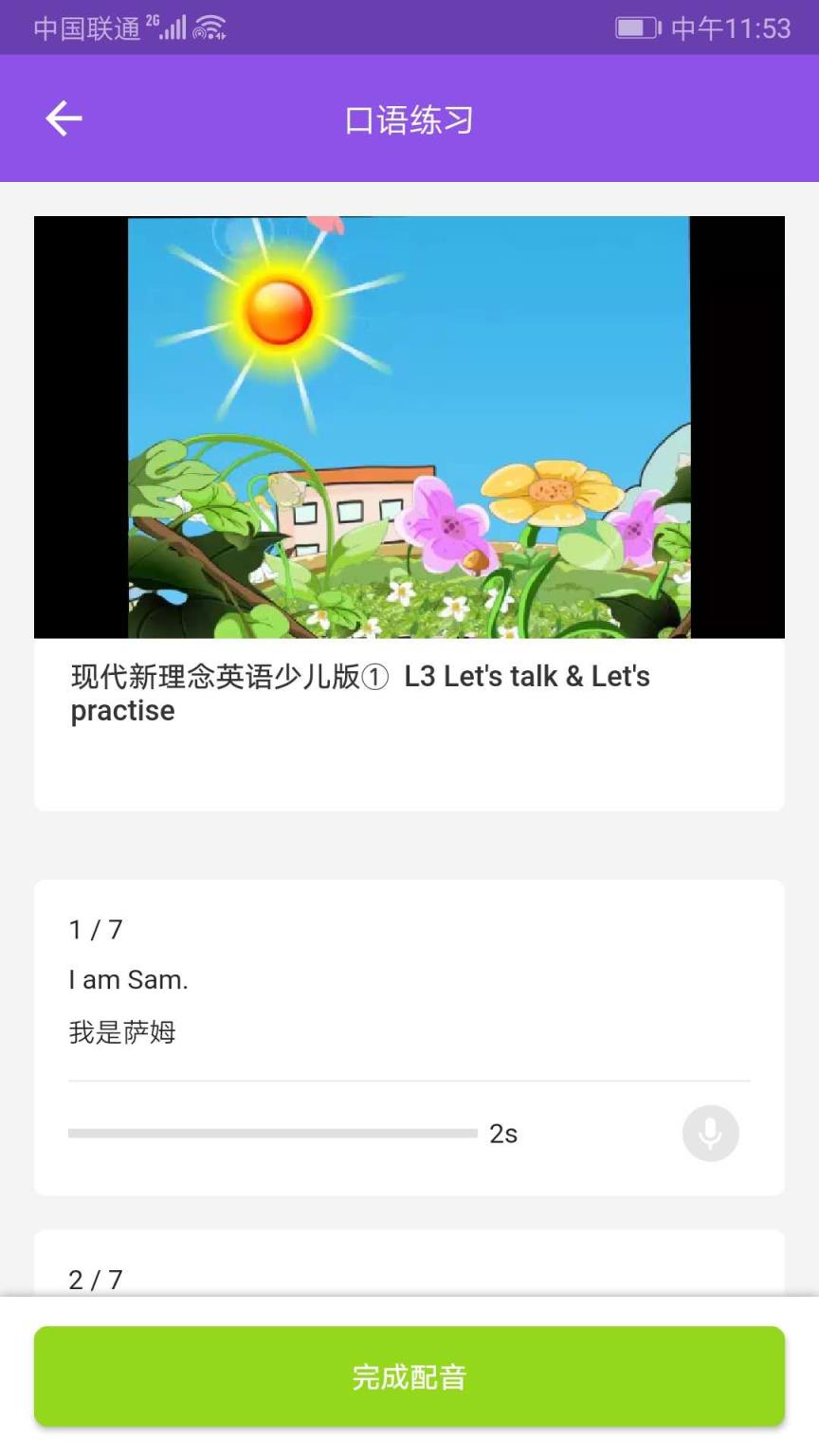
Task: Tap the Chinese translation 我是萨姆
Action: coord(121,1032)
